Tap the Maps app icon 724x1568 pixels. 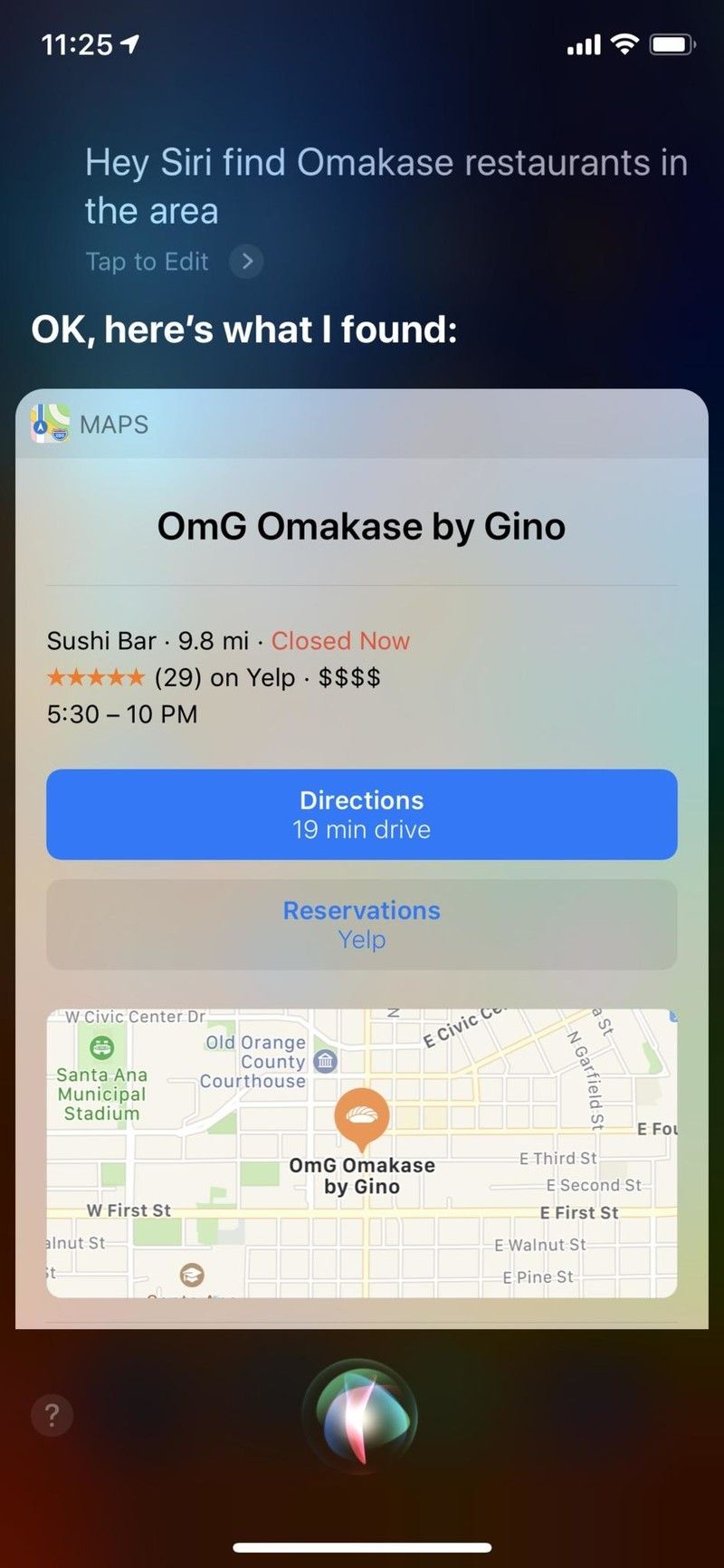[48, 424]
